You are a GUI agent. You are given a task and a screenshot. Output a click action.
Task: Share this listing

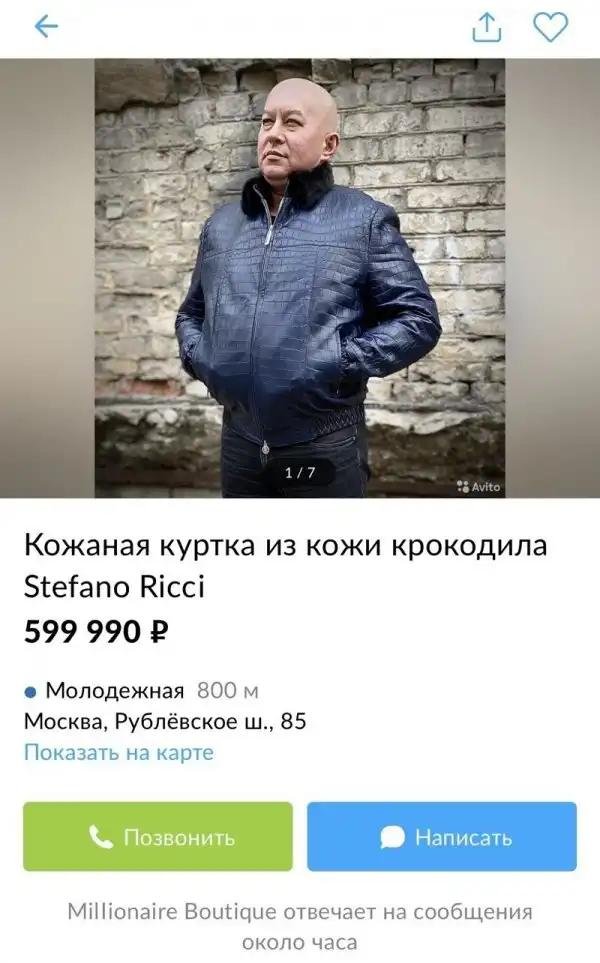[x=486, y=28]
